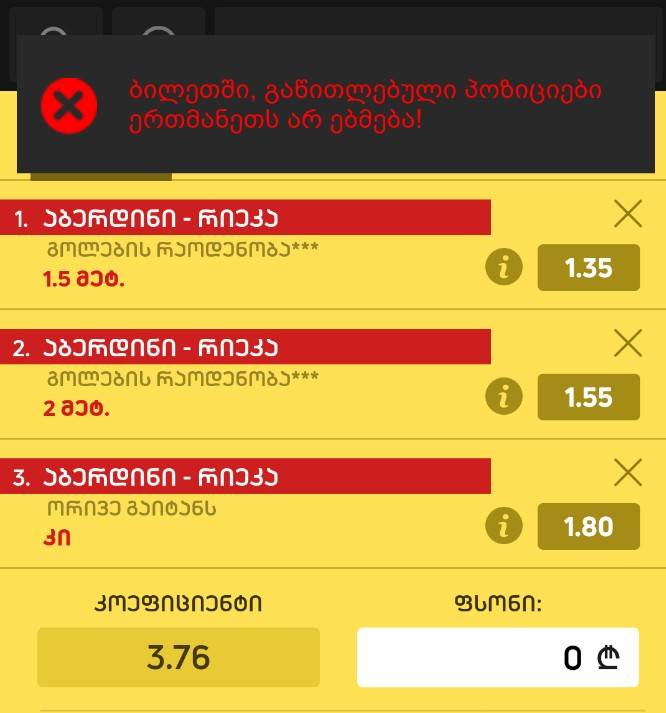Show info for the 1.55 odds selection

click(x=504, y=397)
